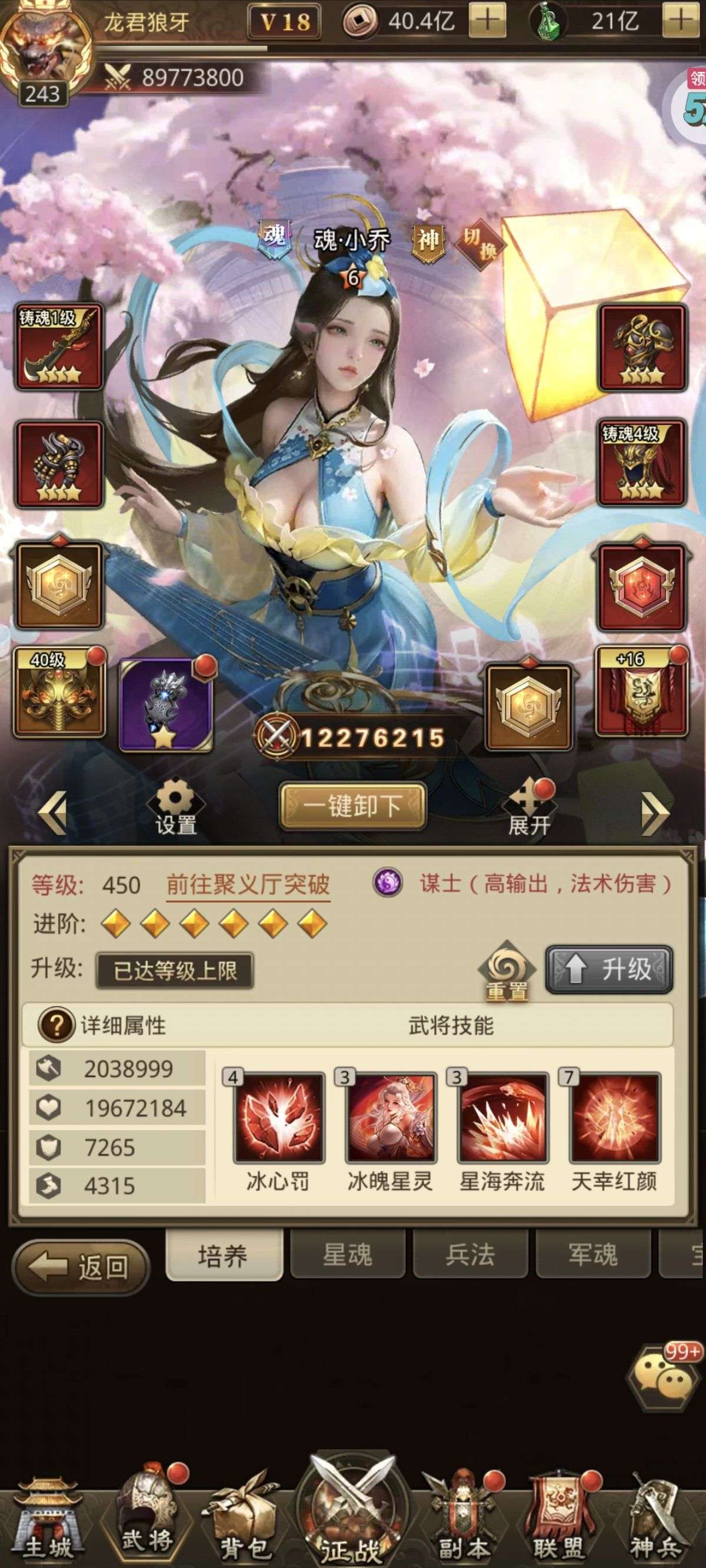Viewport: 706px width, 1568px height.
Task: Tap 返回 to go back
Action: click(81, 1267)
